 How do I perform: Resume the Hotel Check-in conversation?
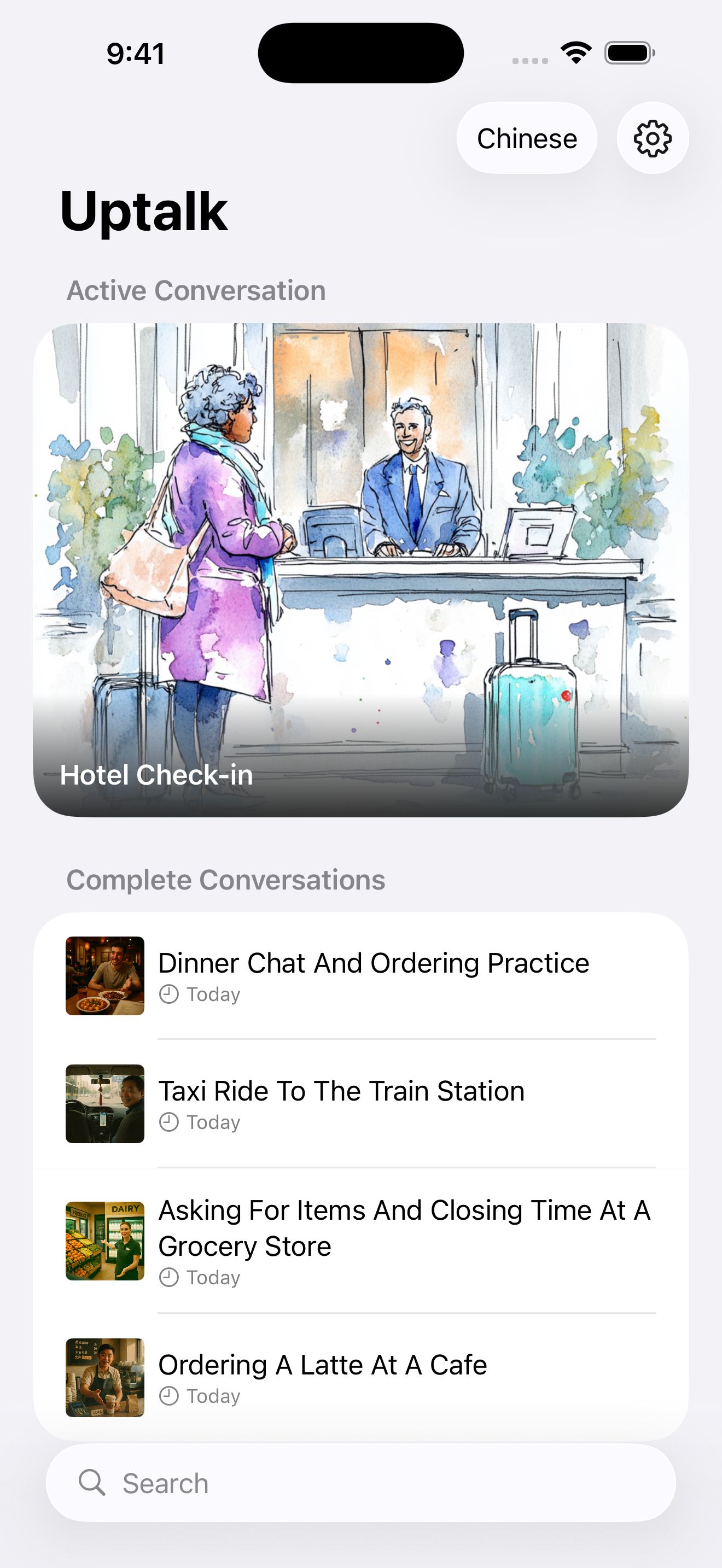coord(360,569)
